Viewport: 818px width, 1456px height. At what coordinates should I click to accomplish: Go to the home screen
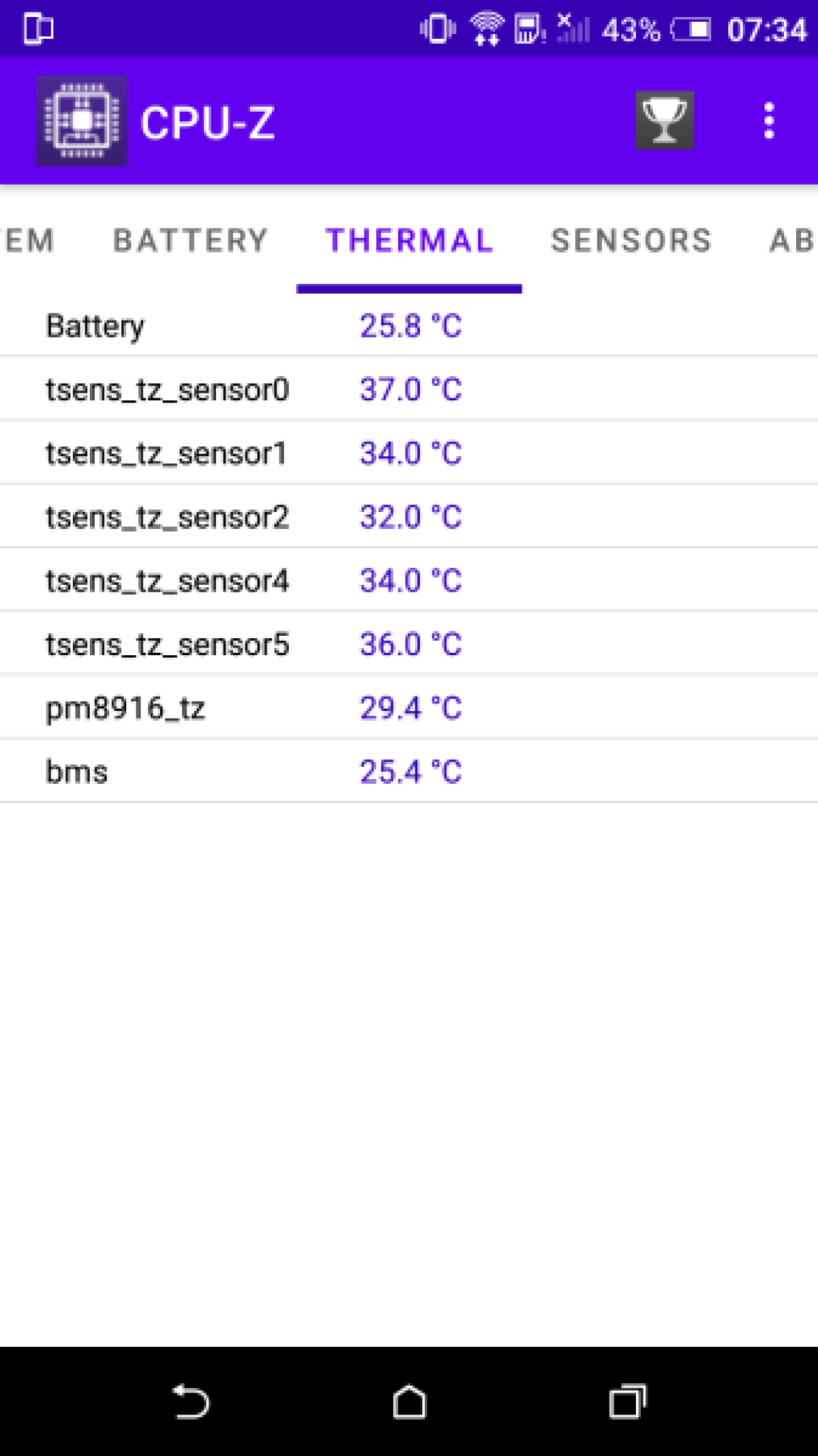pyautogui.click(x=409, y=1401)
